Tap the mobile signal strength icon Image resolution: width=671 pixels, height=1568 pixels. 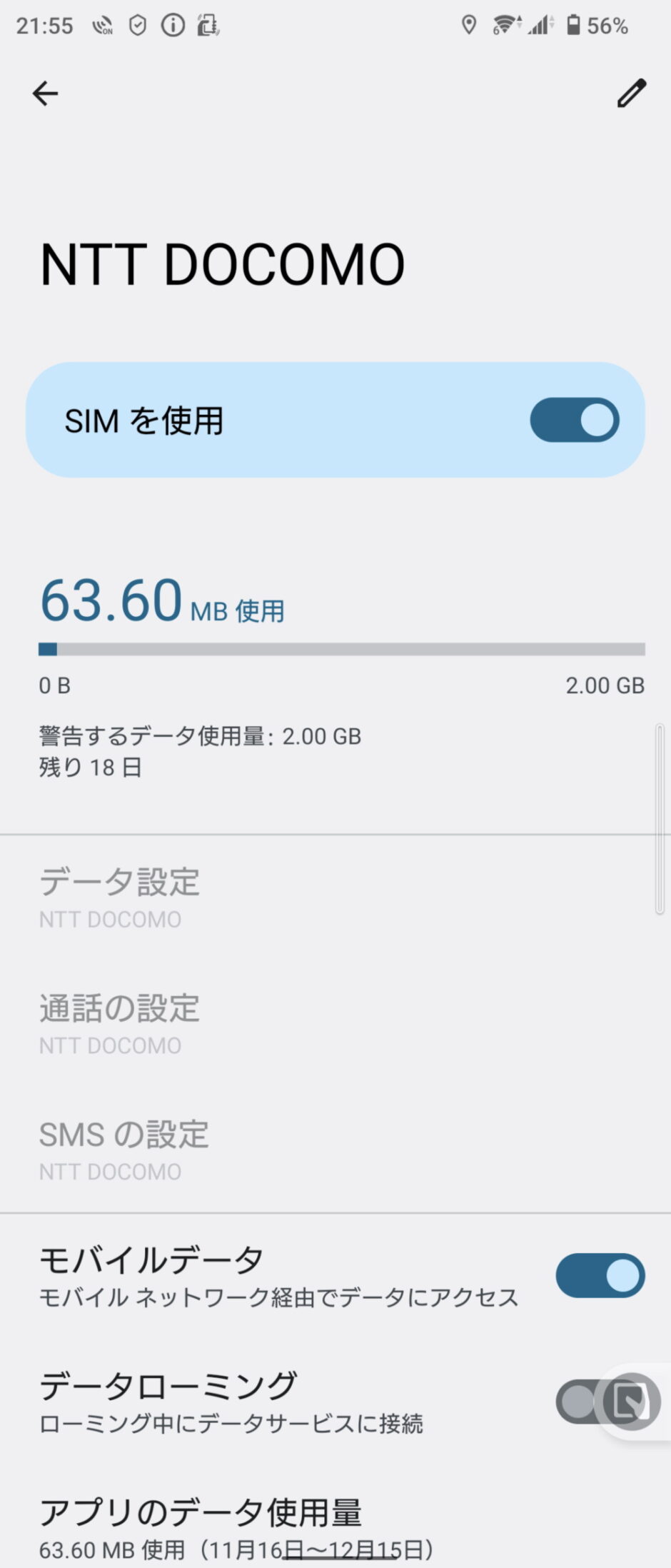(x=540, y=24)
